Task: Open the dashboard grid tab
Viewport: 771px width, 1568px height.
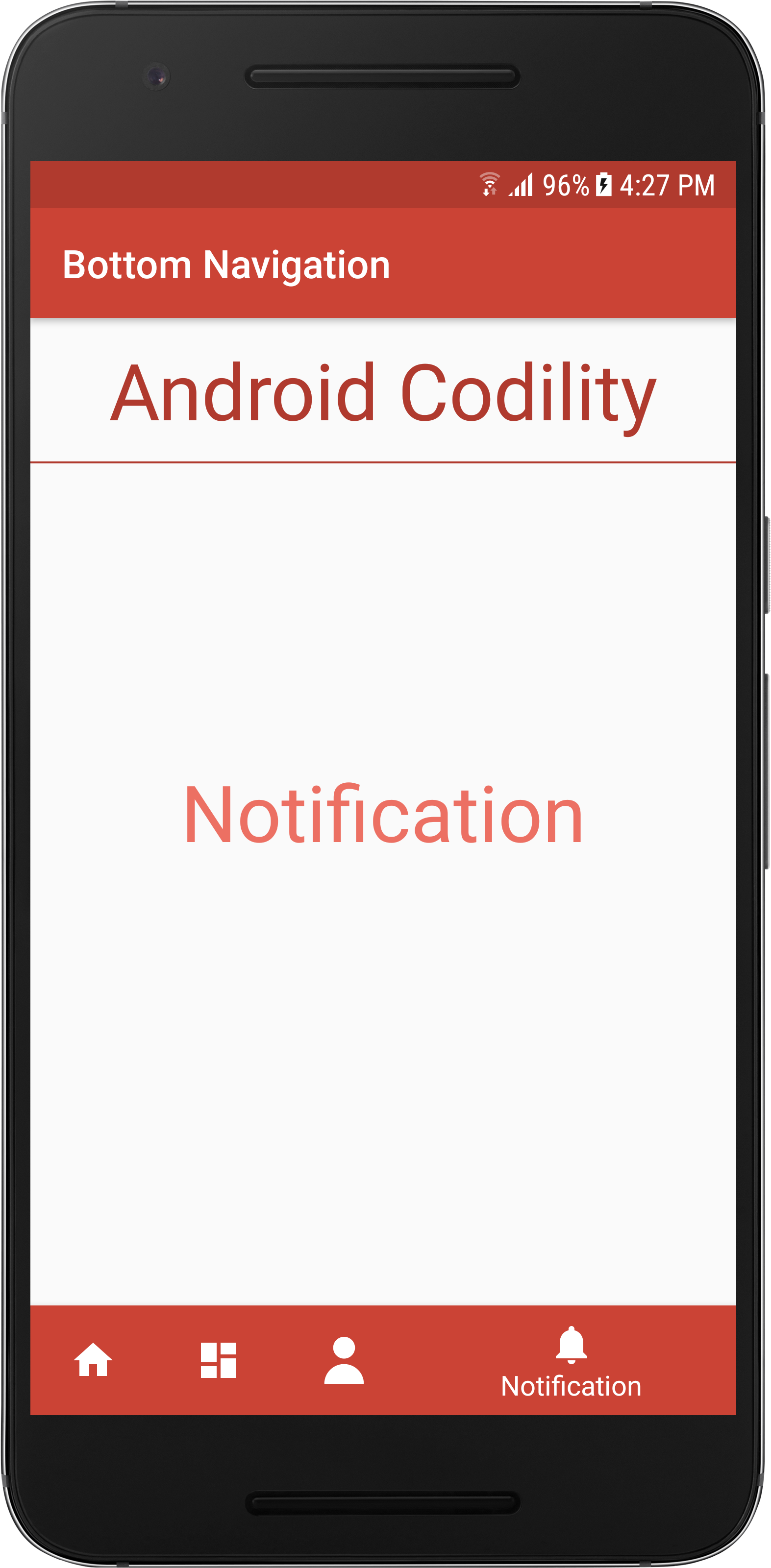Action: click(218, 1359)
